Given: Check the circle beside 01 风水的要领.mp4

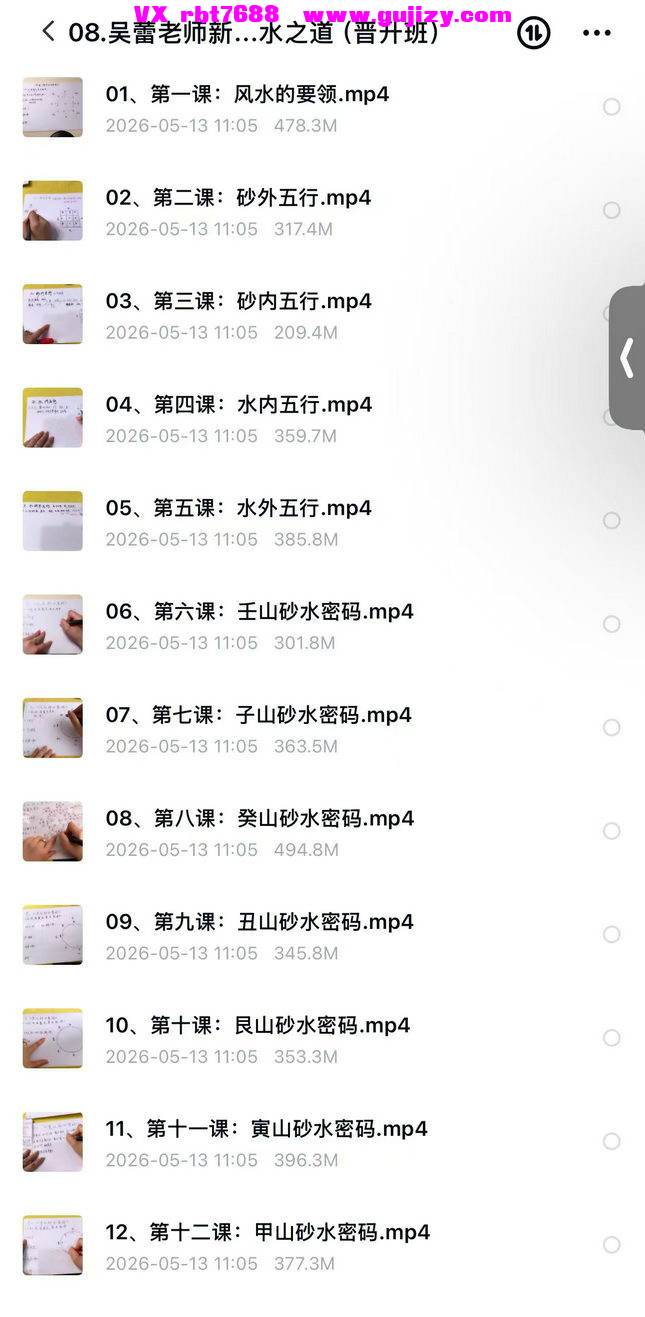Looking at the screenshot, I should 612,107.
